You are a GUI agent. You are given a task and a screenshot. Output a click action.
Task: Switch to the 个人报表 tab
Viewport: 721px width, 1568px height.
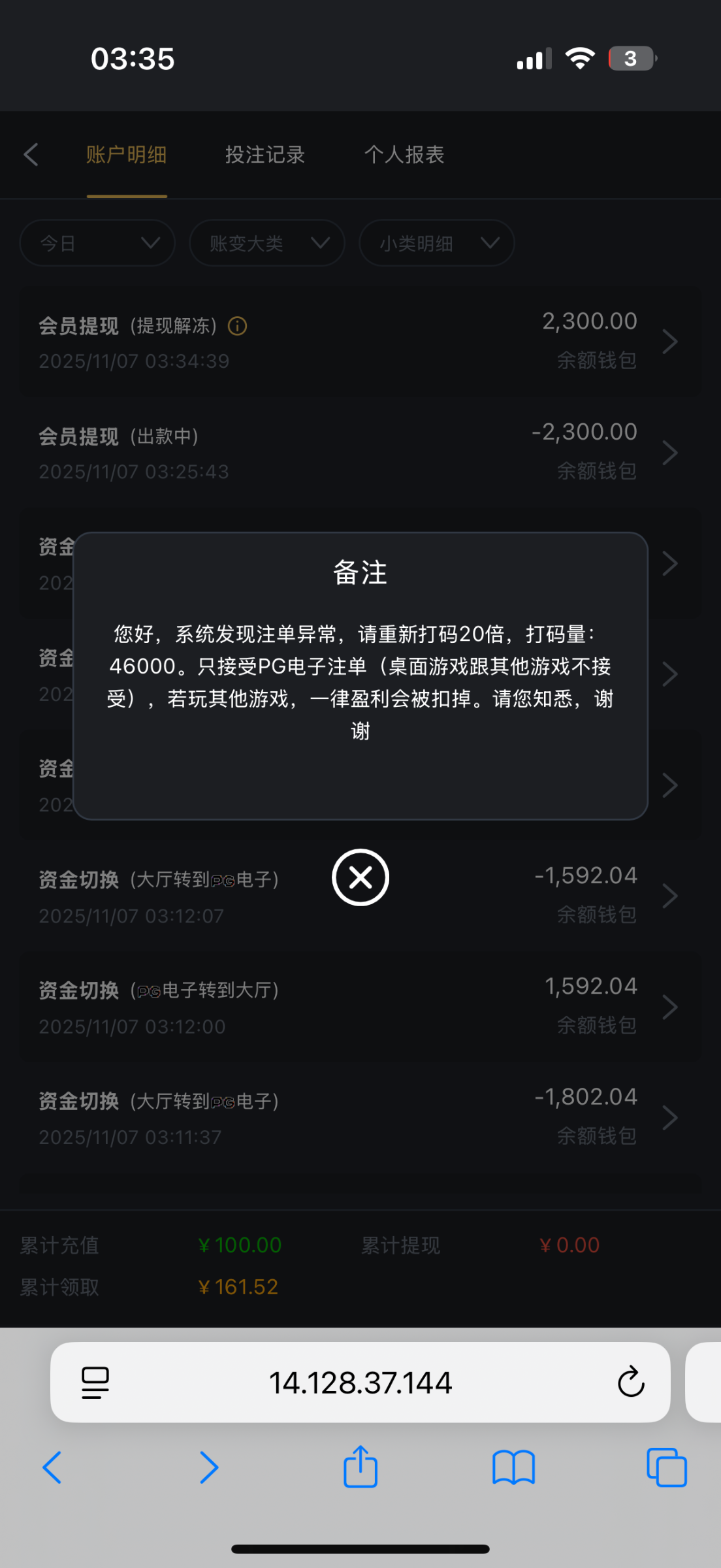[404, 155]
